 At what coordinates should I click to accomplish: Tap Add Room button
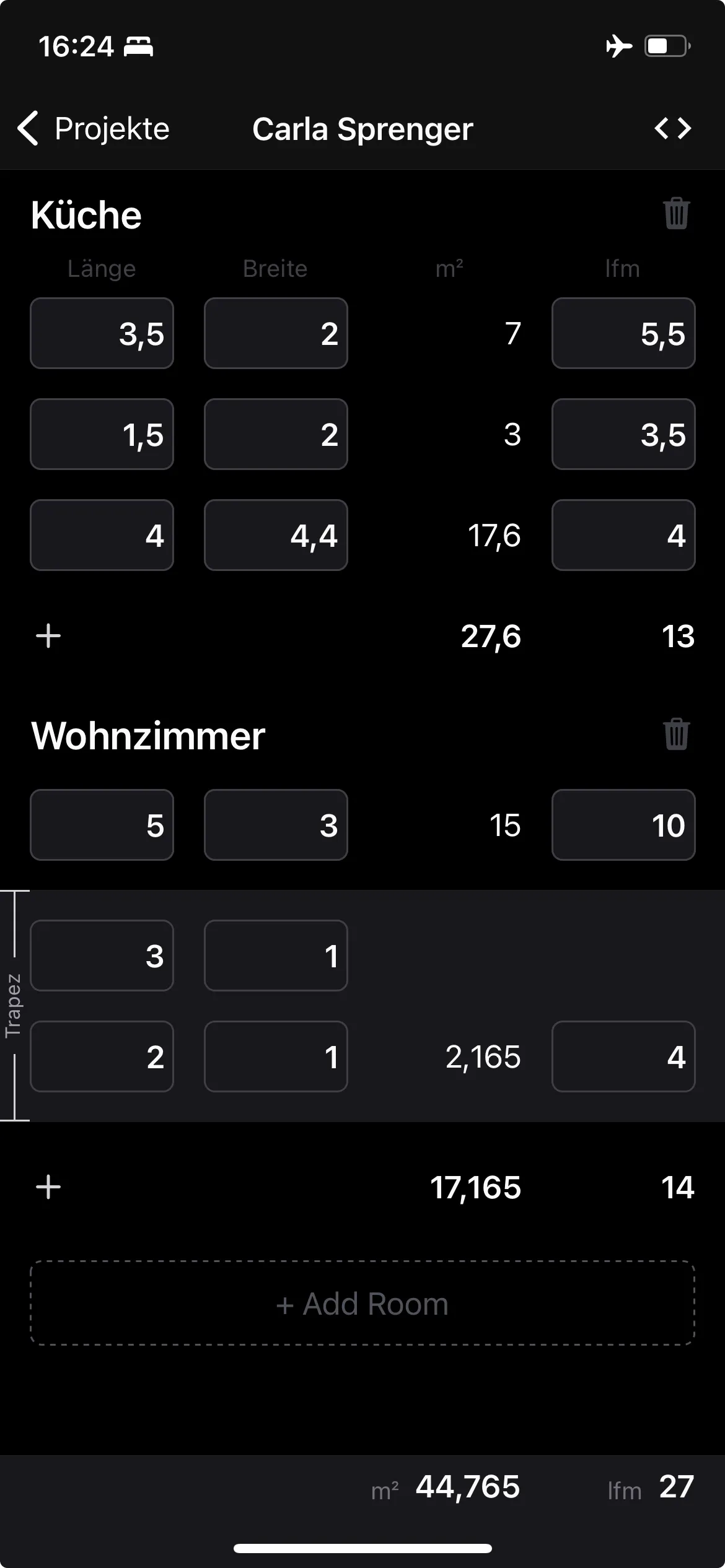(362, 1304)
